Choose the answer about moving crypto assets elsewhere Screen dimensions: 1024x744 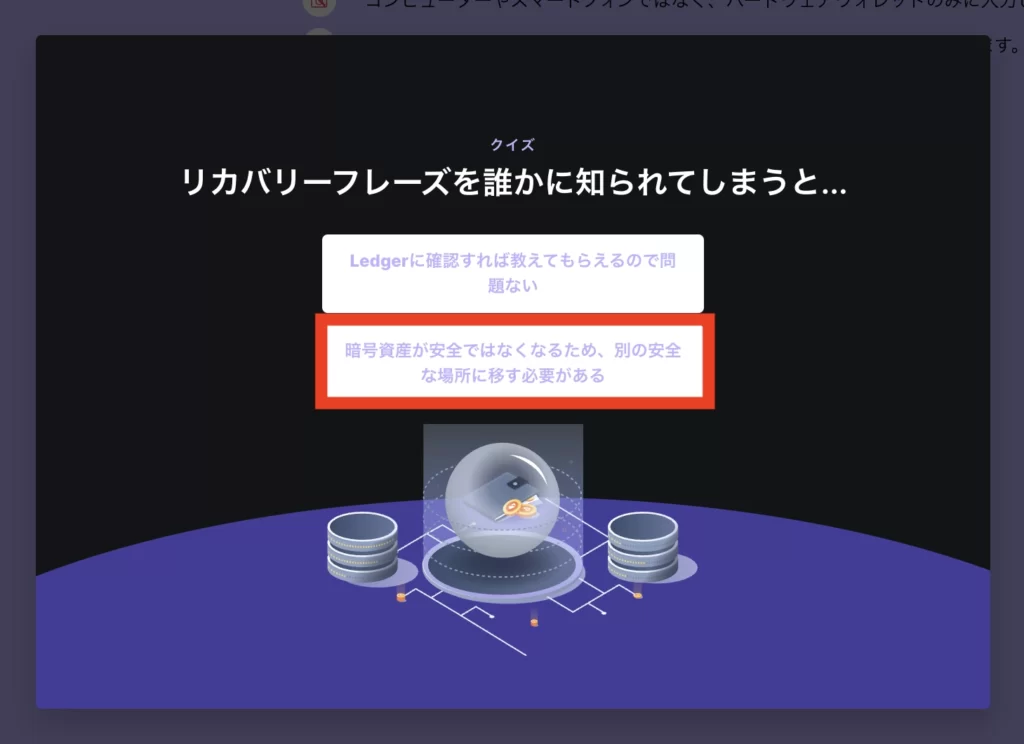point(514,362)
